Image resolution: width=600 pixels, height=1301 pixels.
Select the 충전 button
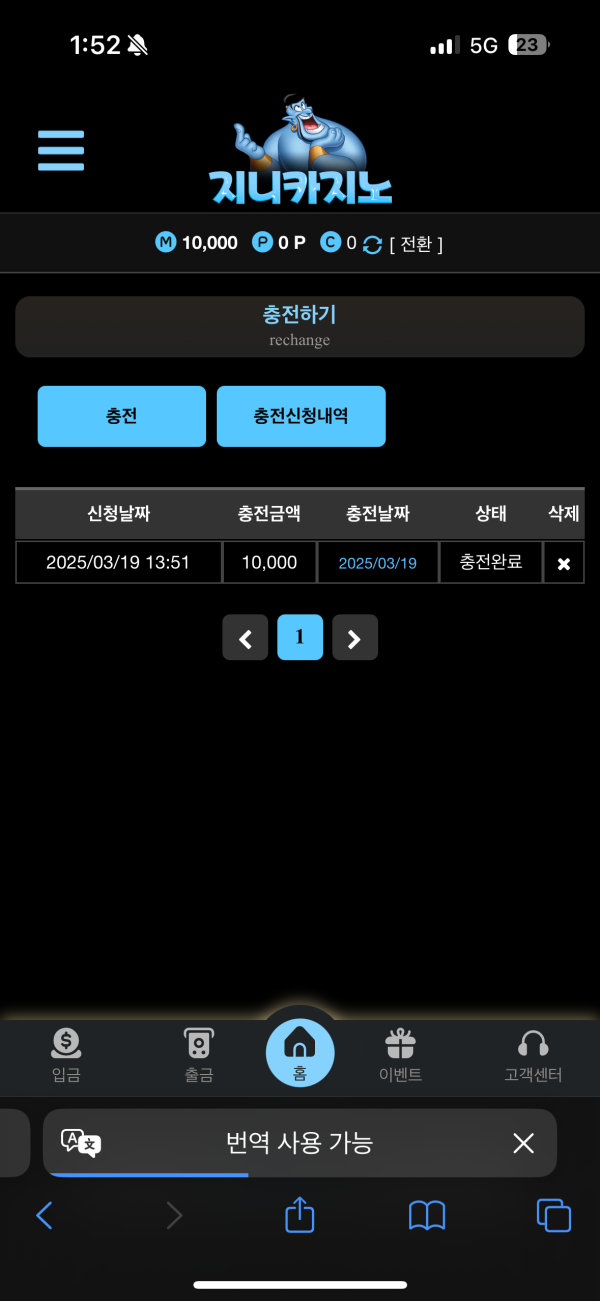tap(121, 416)
